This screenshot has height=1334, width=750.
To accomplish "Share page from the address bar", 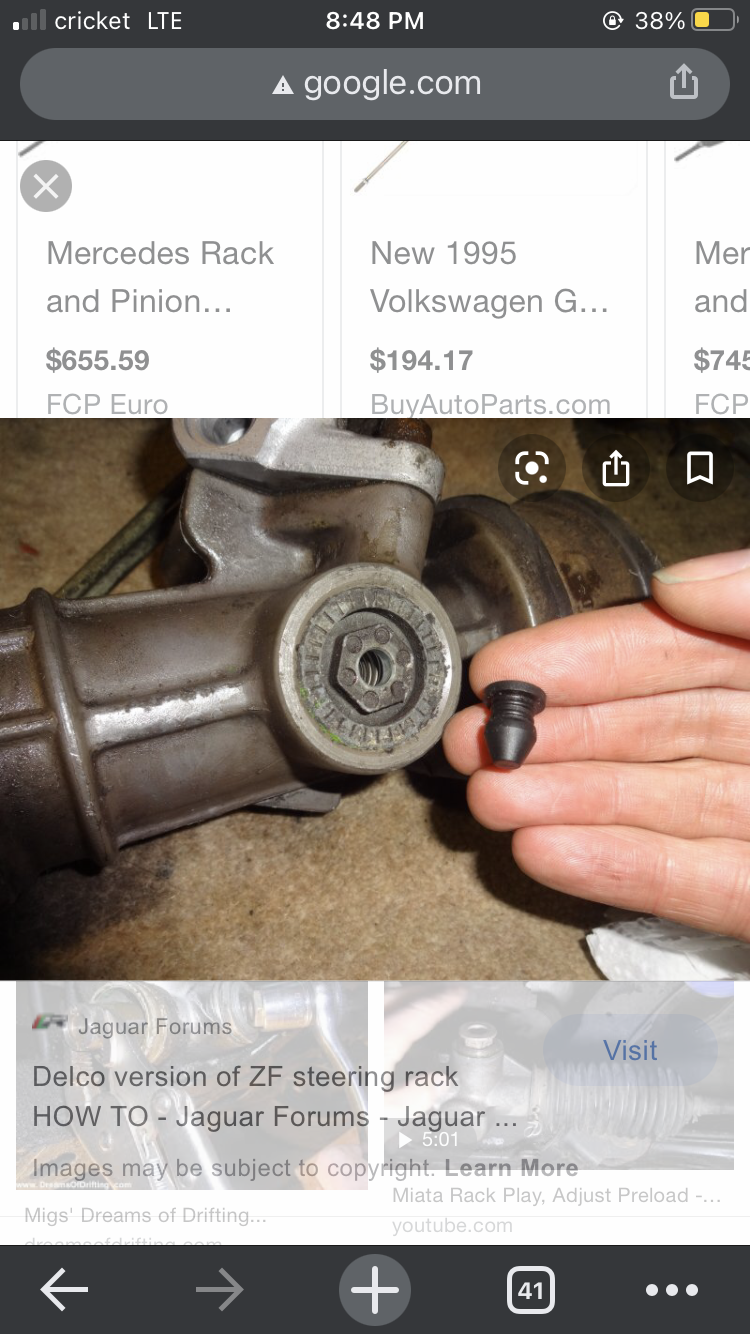I will point(683,82).
